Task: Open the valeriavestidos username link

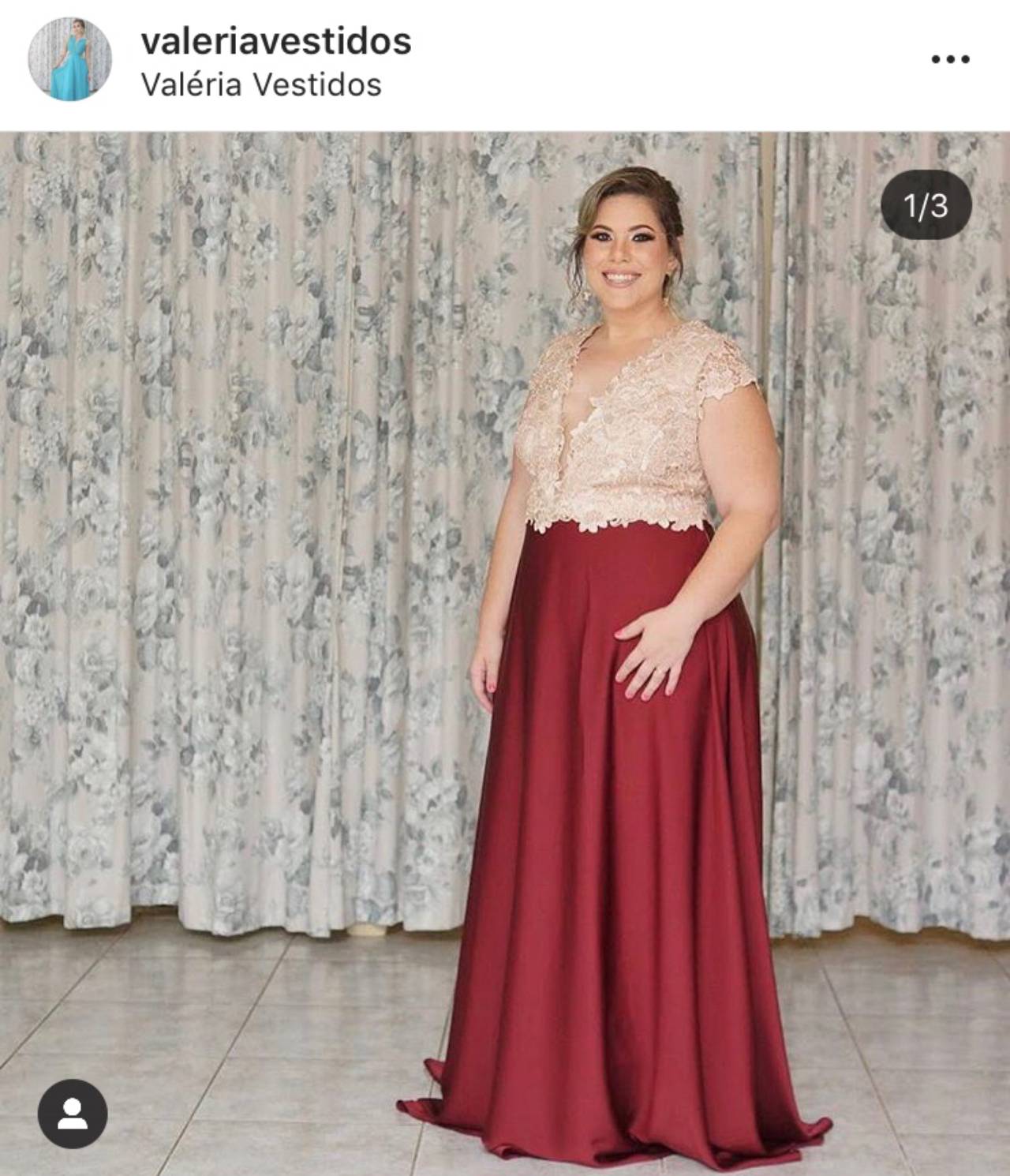Action: pos(275,41)
